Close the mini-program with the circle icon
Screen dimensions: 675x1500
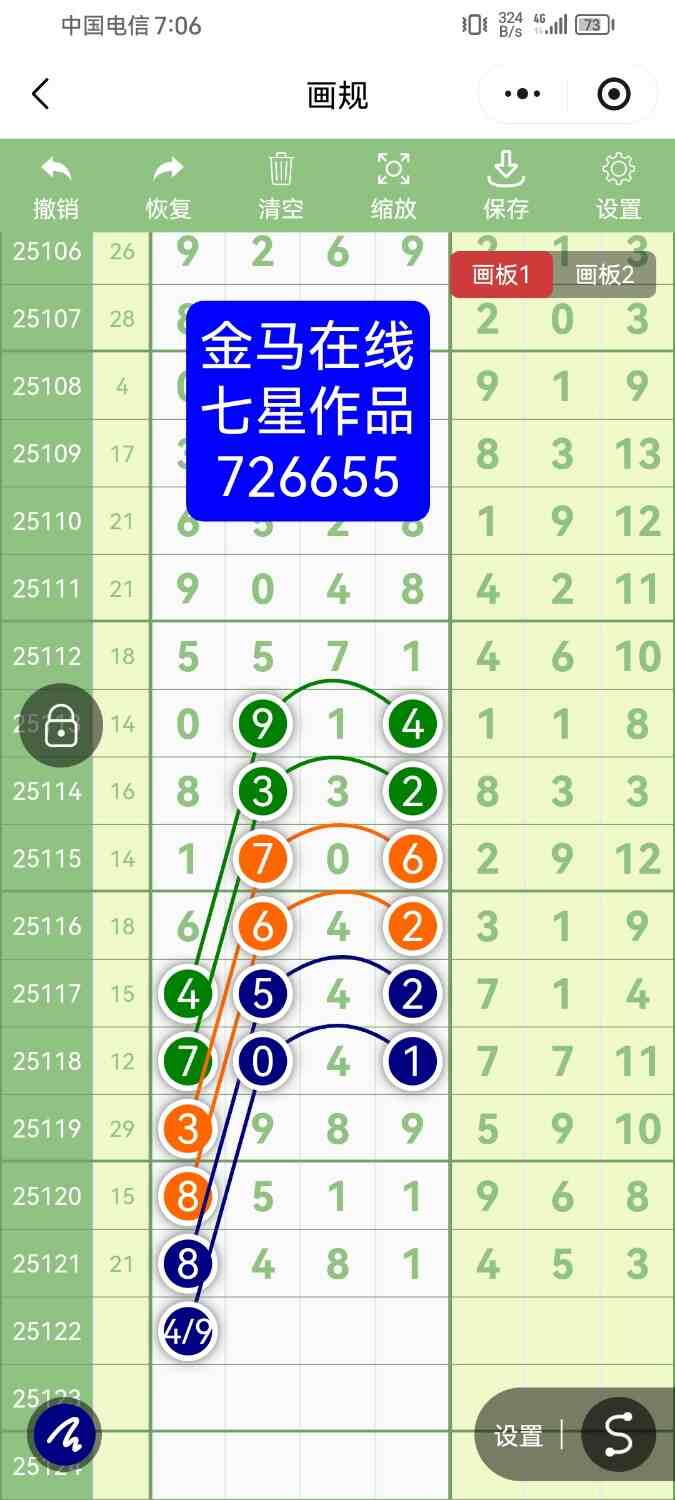(613, 95)
